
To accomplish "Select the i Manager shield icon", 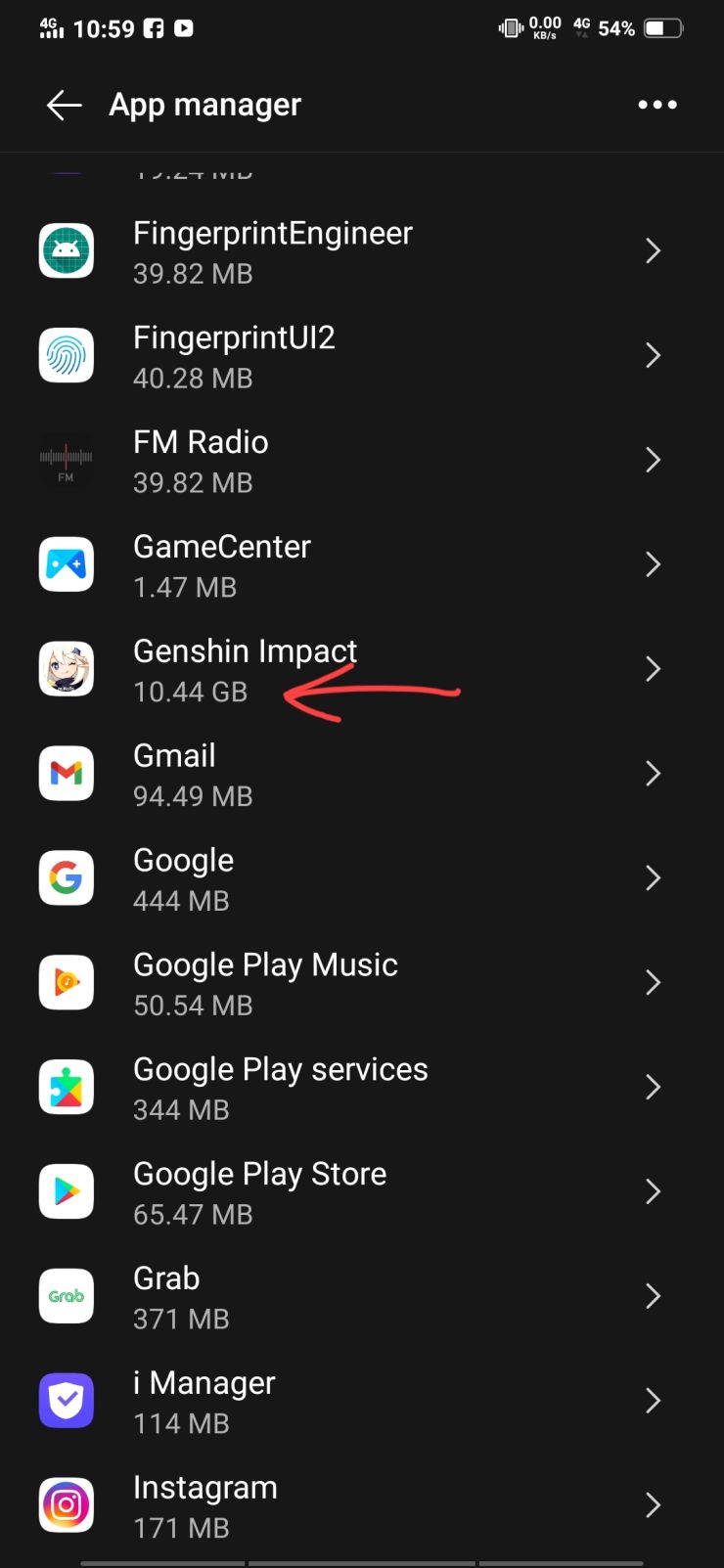I will click(x=66, y=1400).
